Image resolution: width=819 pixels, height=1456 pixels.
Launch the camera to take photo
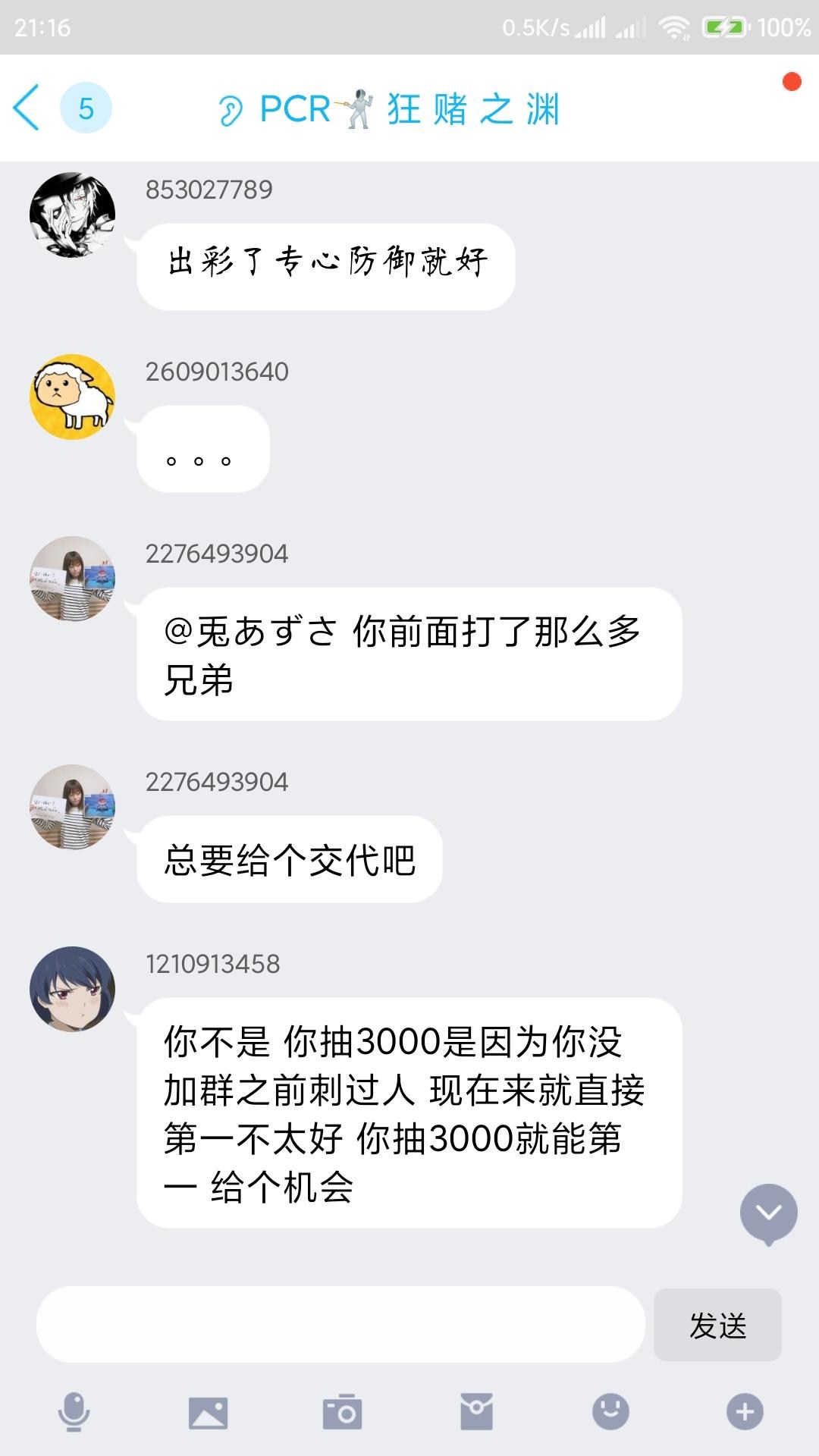point(342,1412)
